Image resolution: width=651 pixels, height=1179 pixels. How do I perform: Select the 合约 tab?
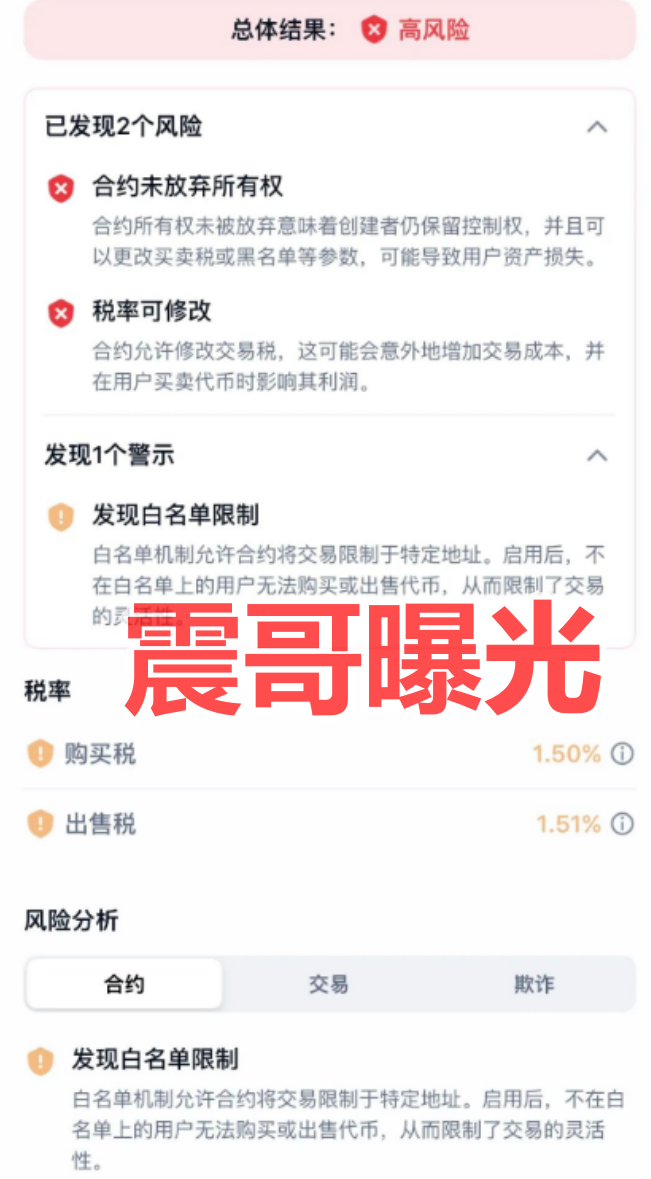click(x=125, y=984)
